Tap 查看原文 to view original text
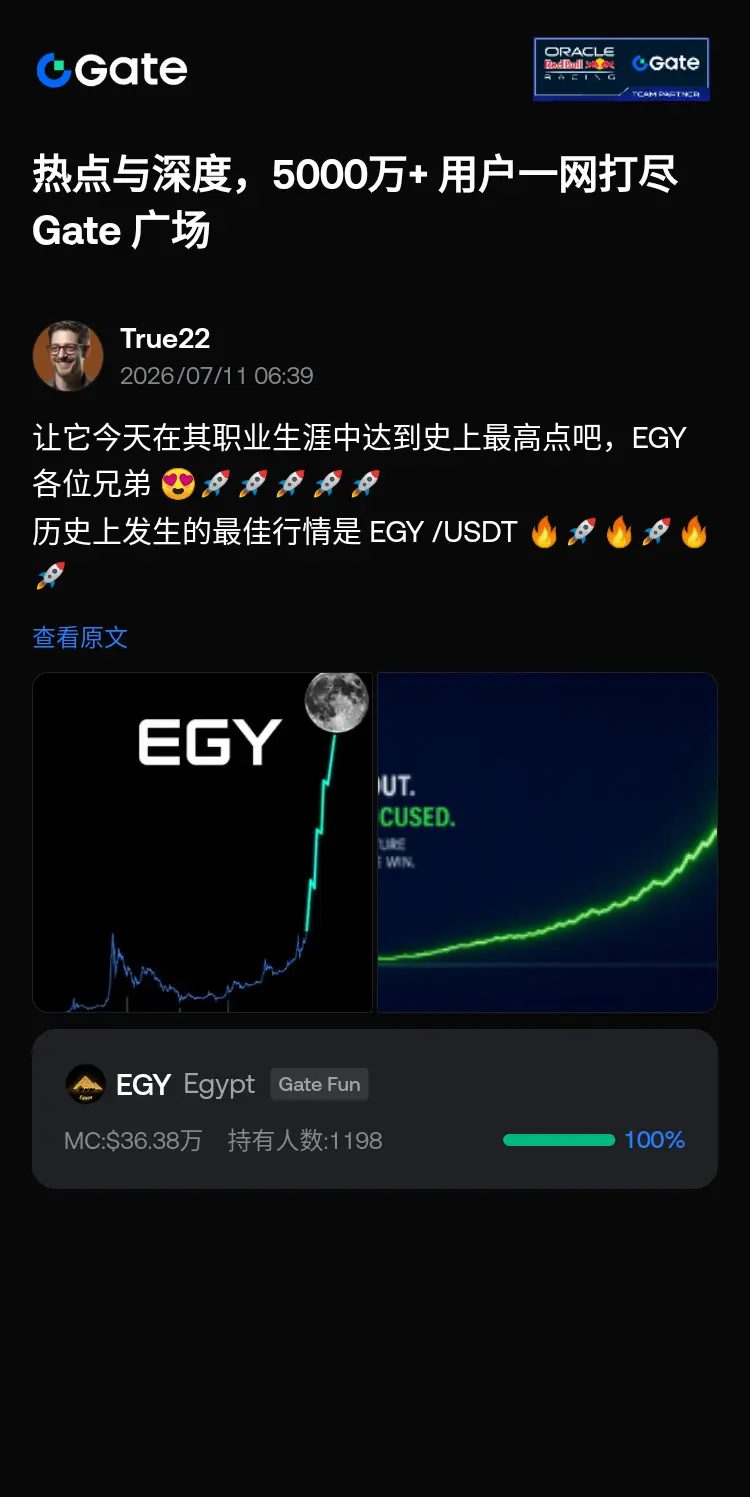The image size is (750, 1497). (x=80, y=638)
